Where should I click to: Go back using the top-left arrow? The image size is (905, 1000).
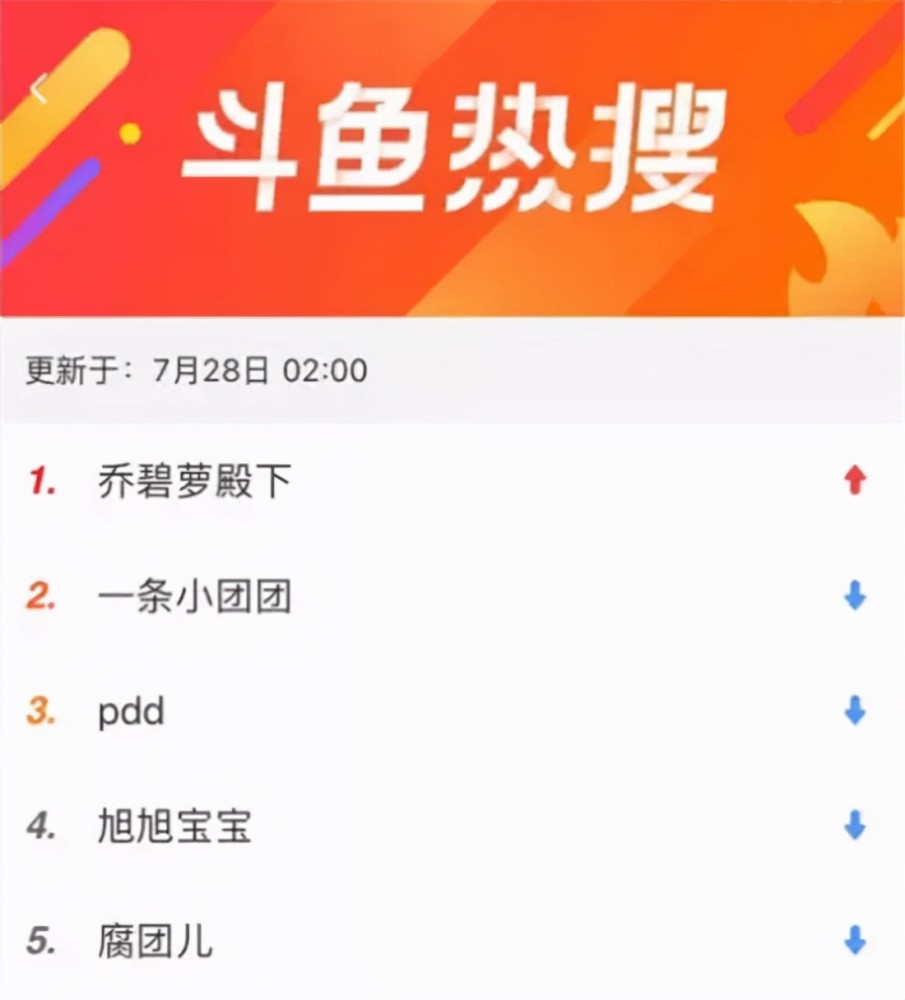tap(39, 89)
